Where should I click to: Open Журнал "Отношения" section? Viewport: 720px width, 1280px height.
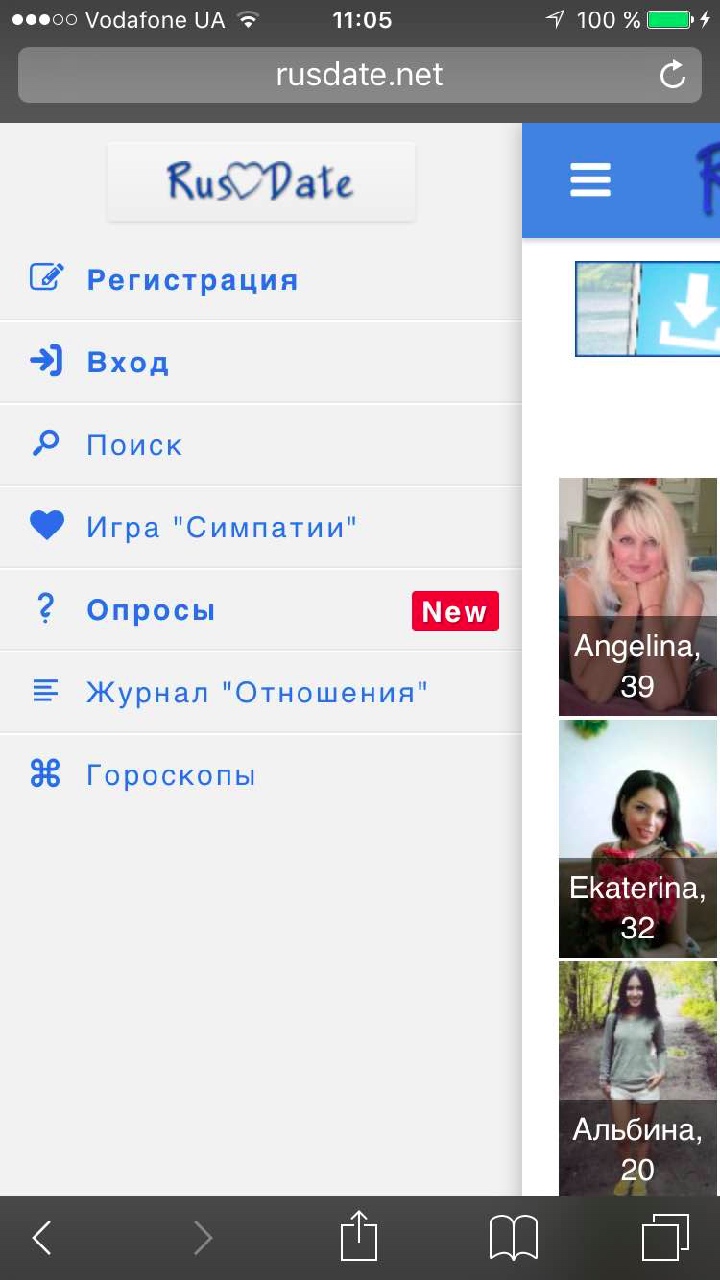tap(257, 692)
